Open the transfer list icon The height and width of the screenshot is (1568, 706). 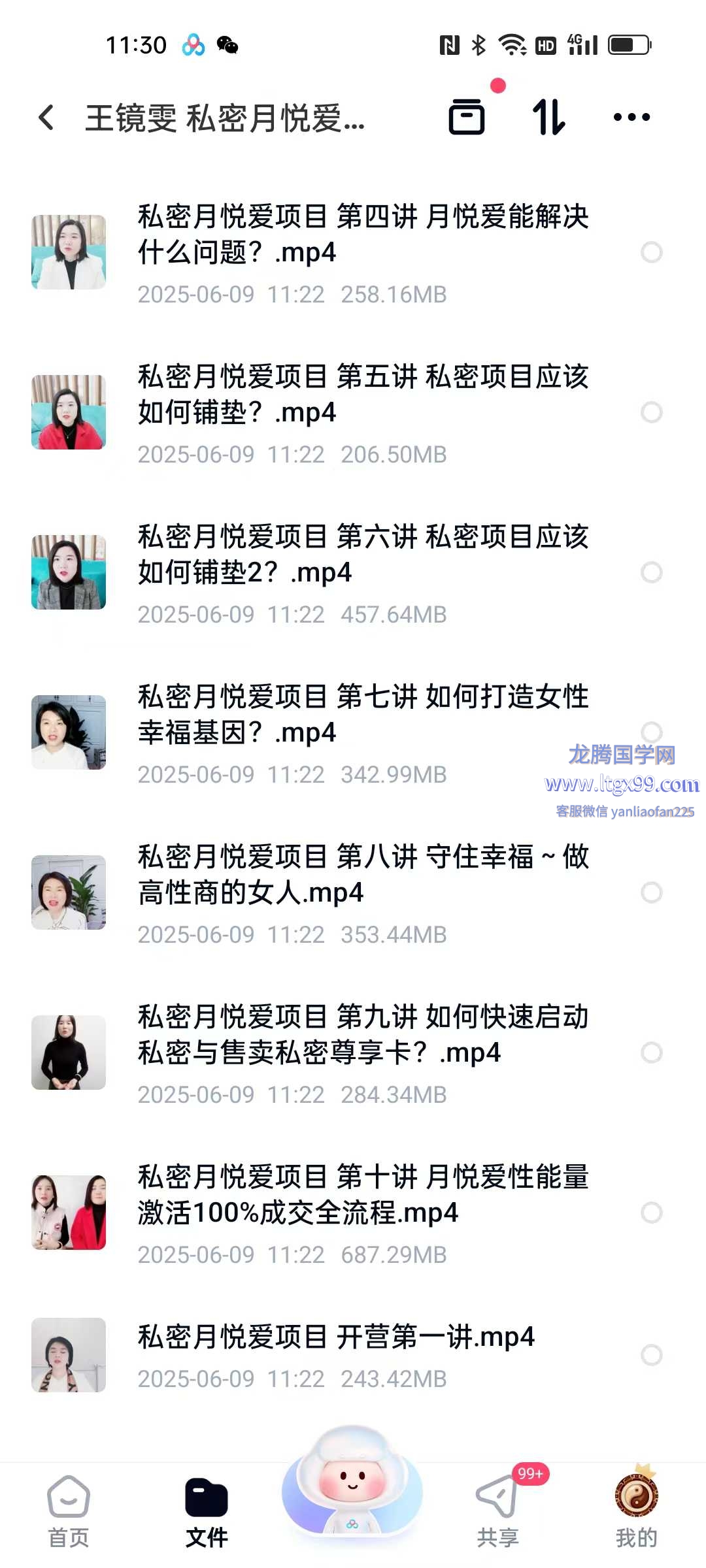tap(467, 118)
